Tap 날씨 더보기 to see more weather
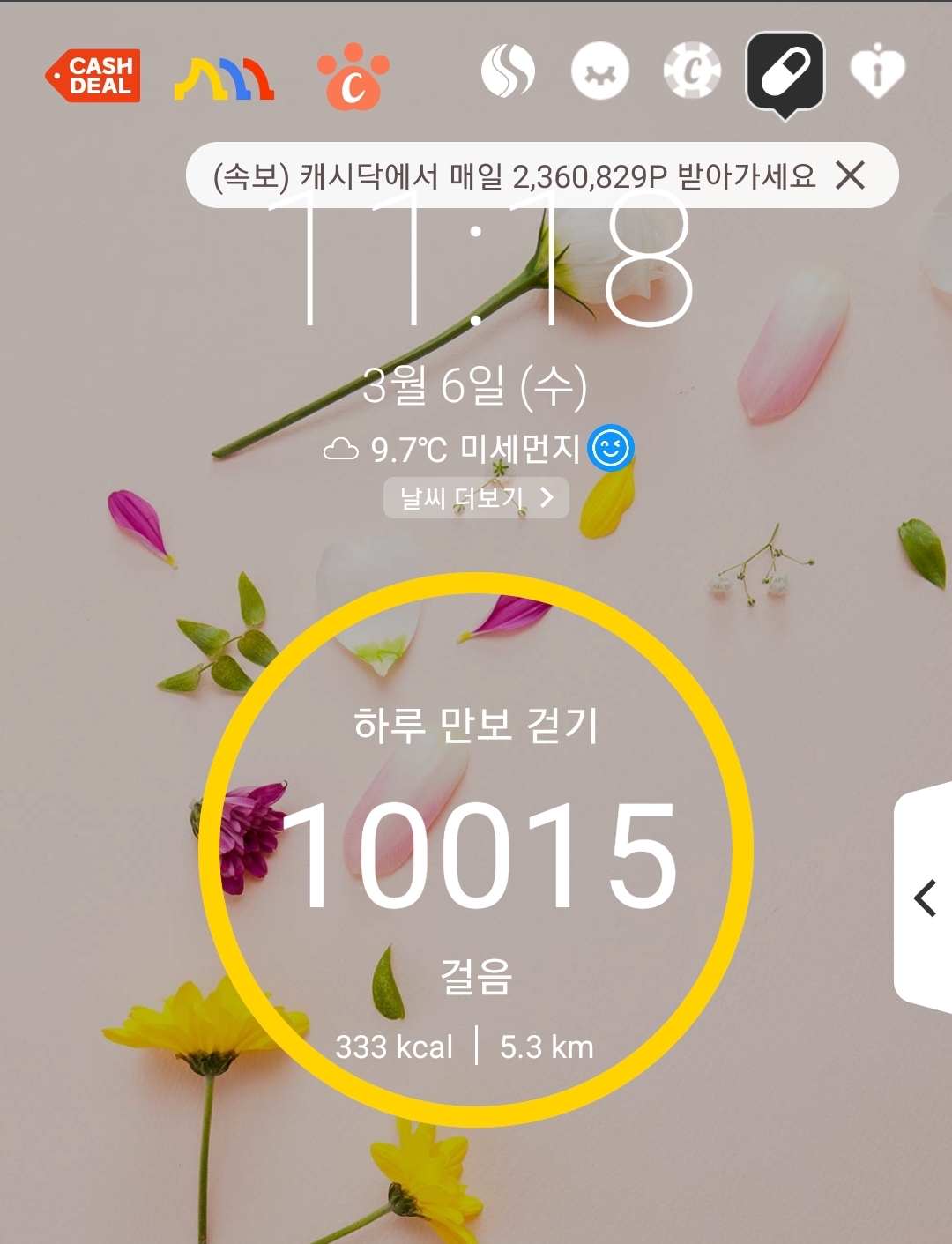Screen dimensions: 952x1244 (x=476, y=498)
